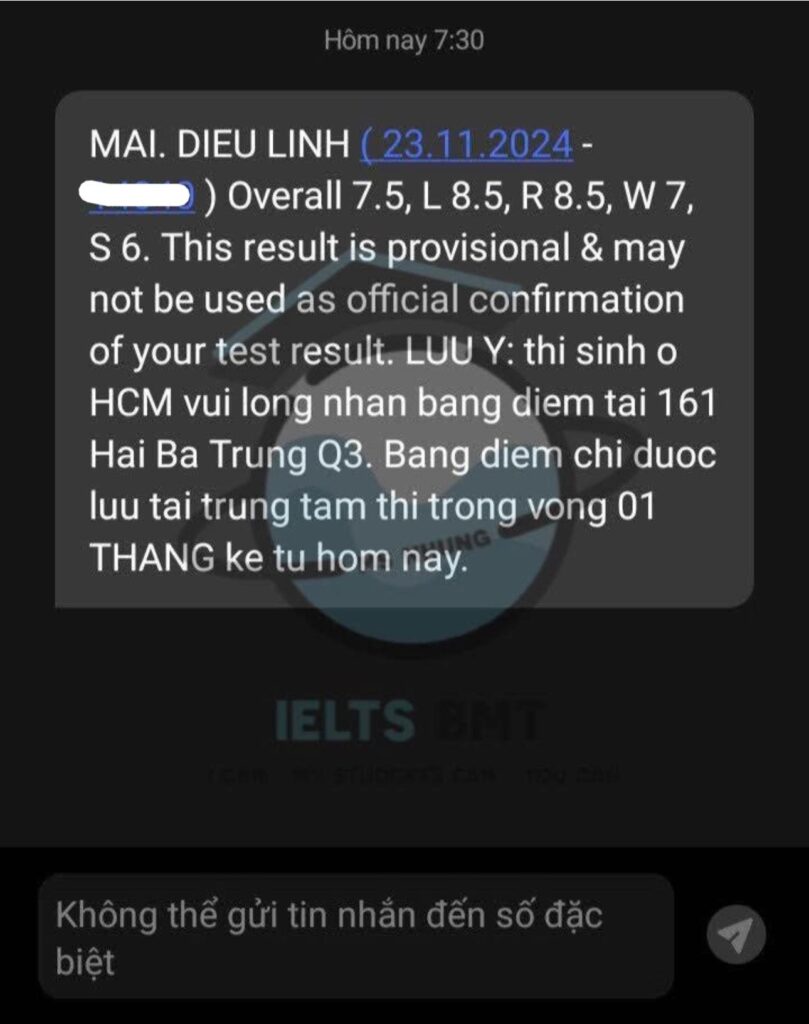809x1024 pixels.
Task: Tap the send arrow icon
Action: click(736, 936)
